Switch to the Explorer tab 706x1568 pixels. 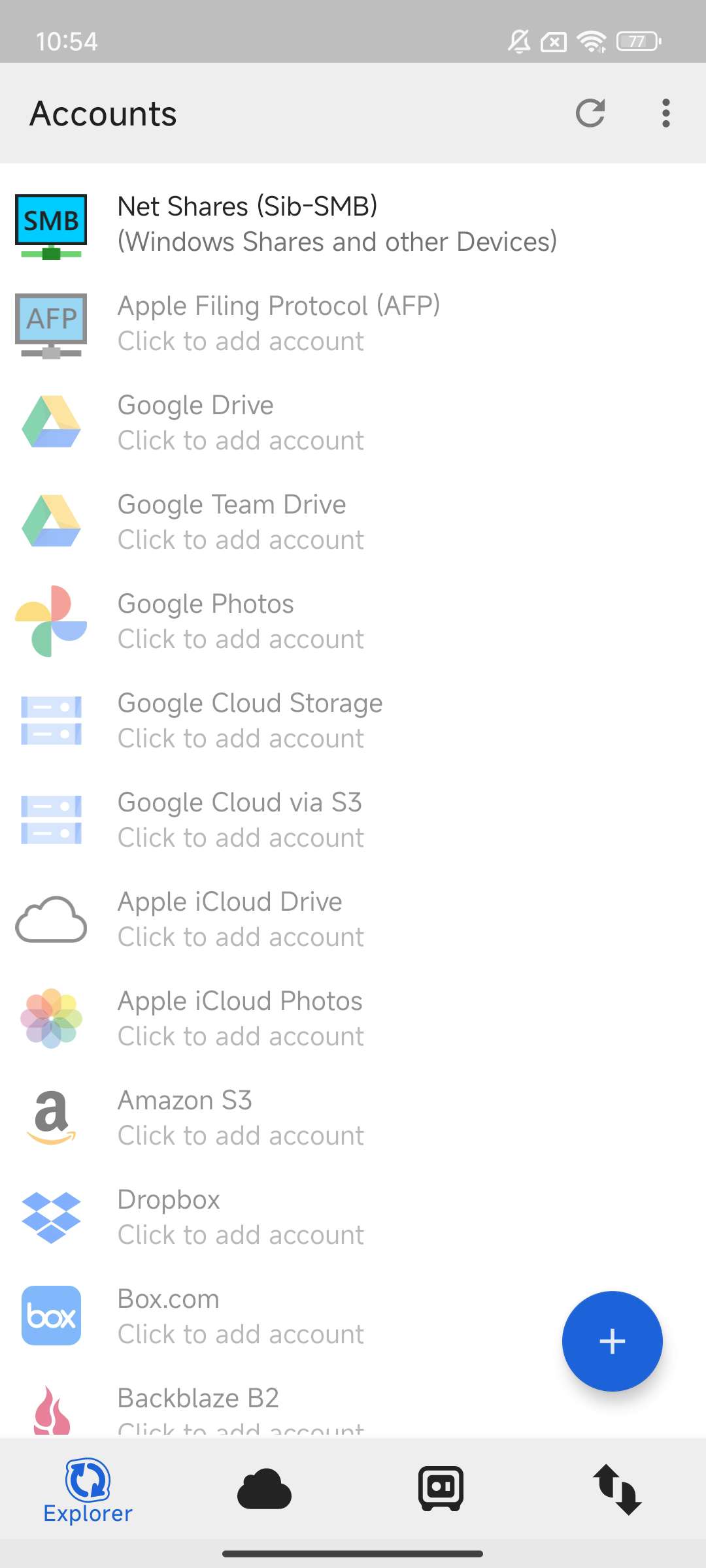(88, 1490)
